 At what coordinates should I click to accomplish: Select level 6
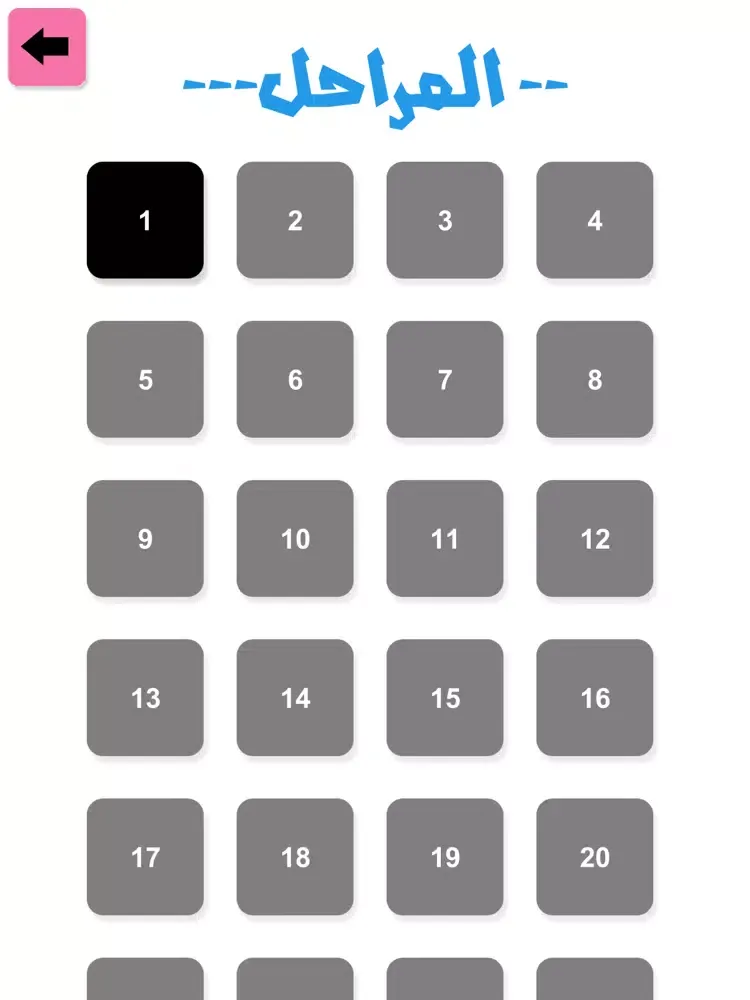tap(295, 379)
